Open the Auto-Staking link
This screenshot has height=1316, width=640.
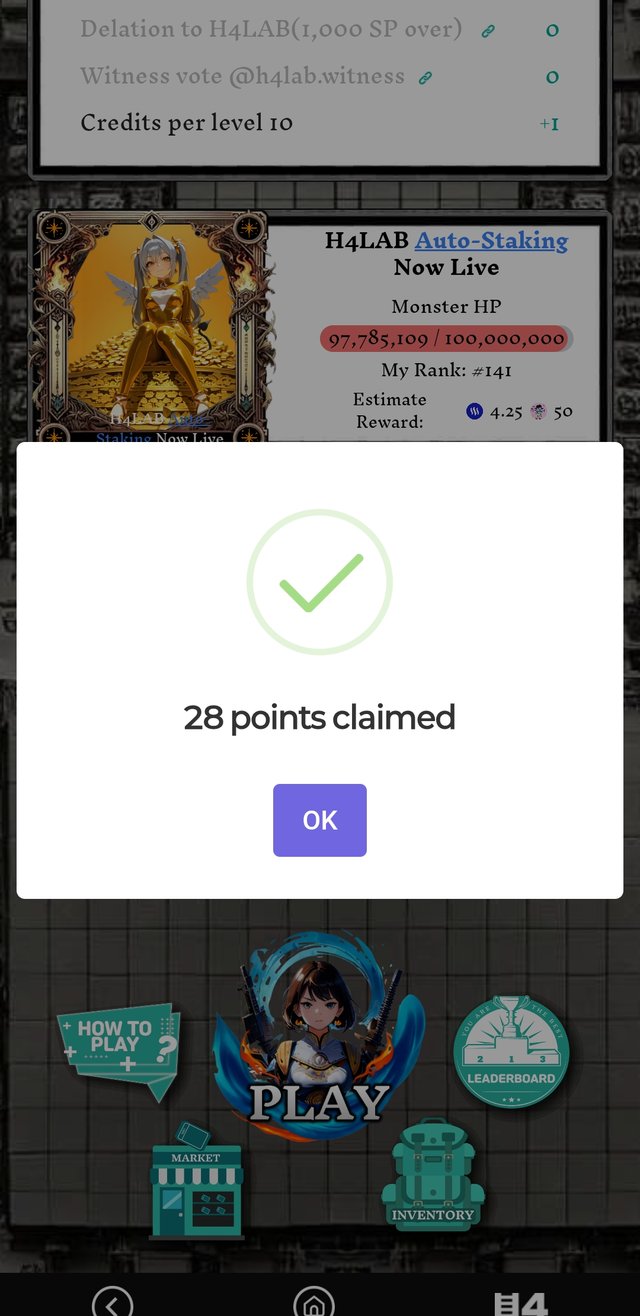point(491,241)
